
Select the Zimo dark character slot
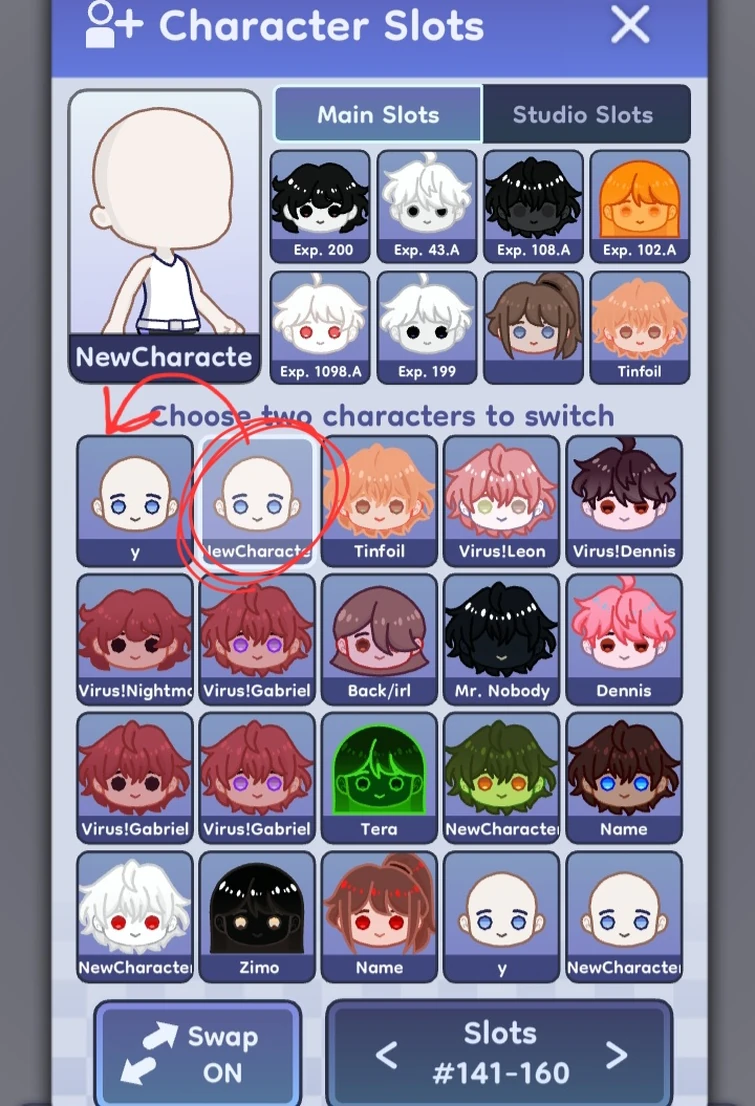(256, 915)
